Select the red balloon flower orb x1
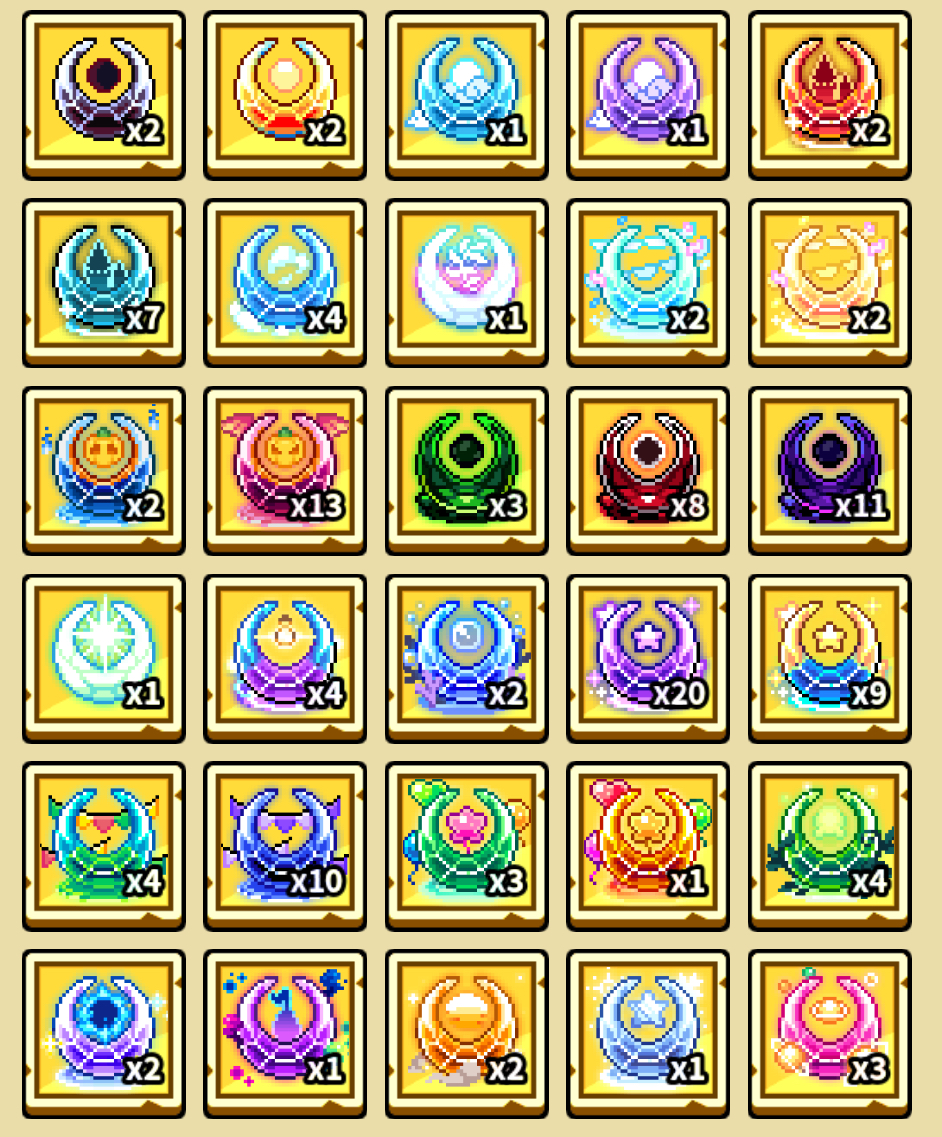 648,846
